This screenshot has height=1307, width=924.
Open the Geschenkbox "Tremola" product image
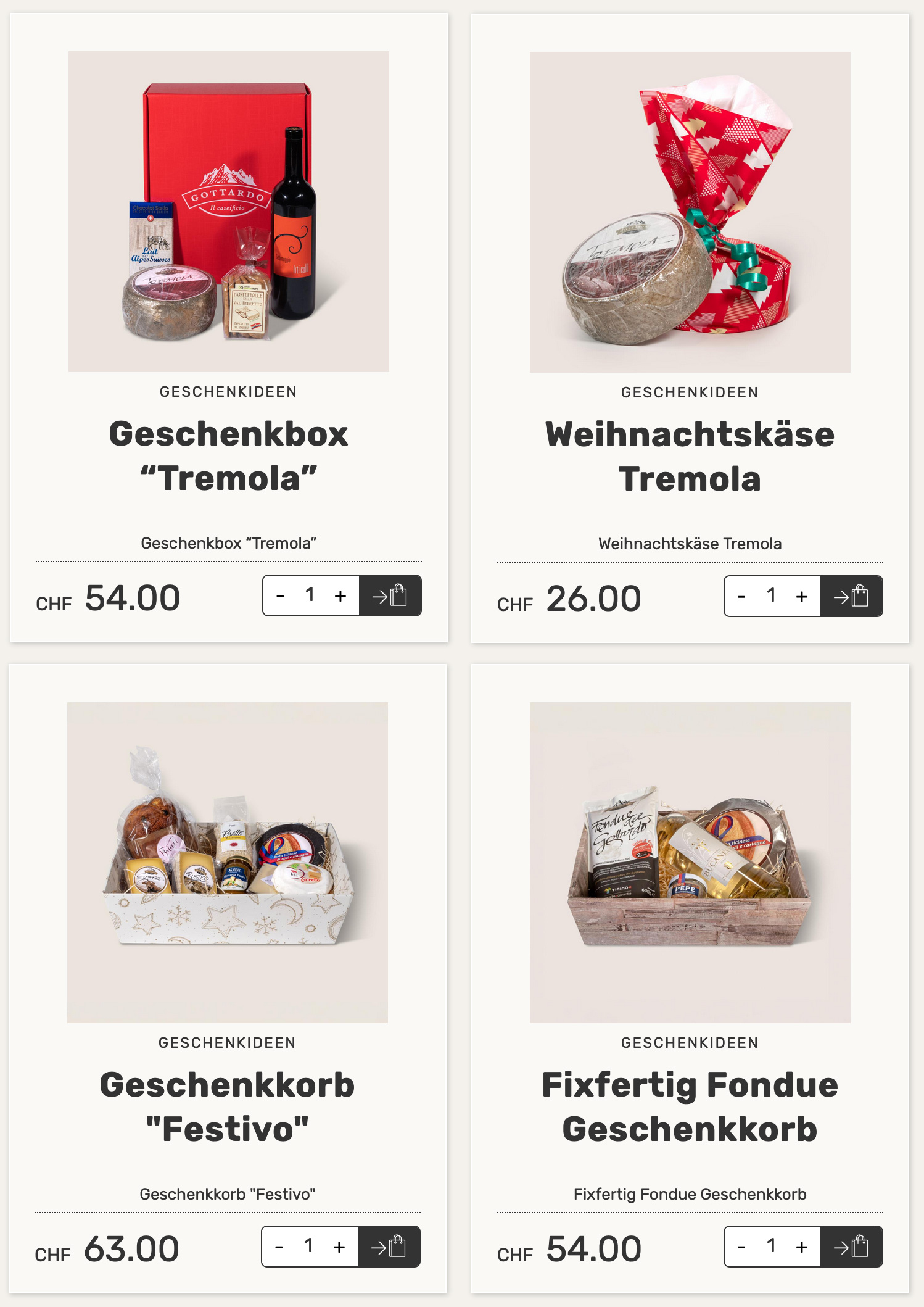(228, 212)
